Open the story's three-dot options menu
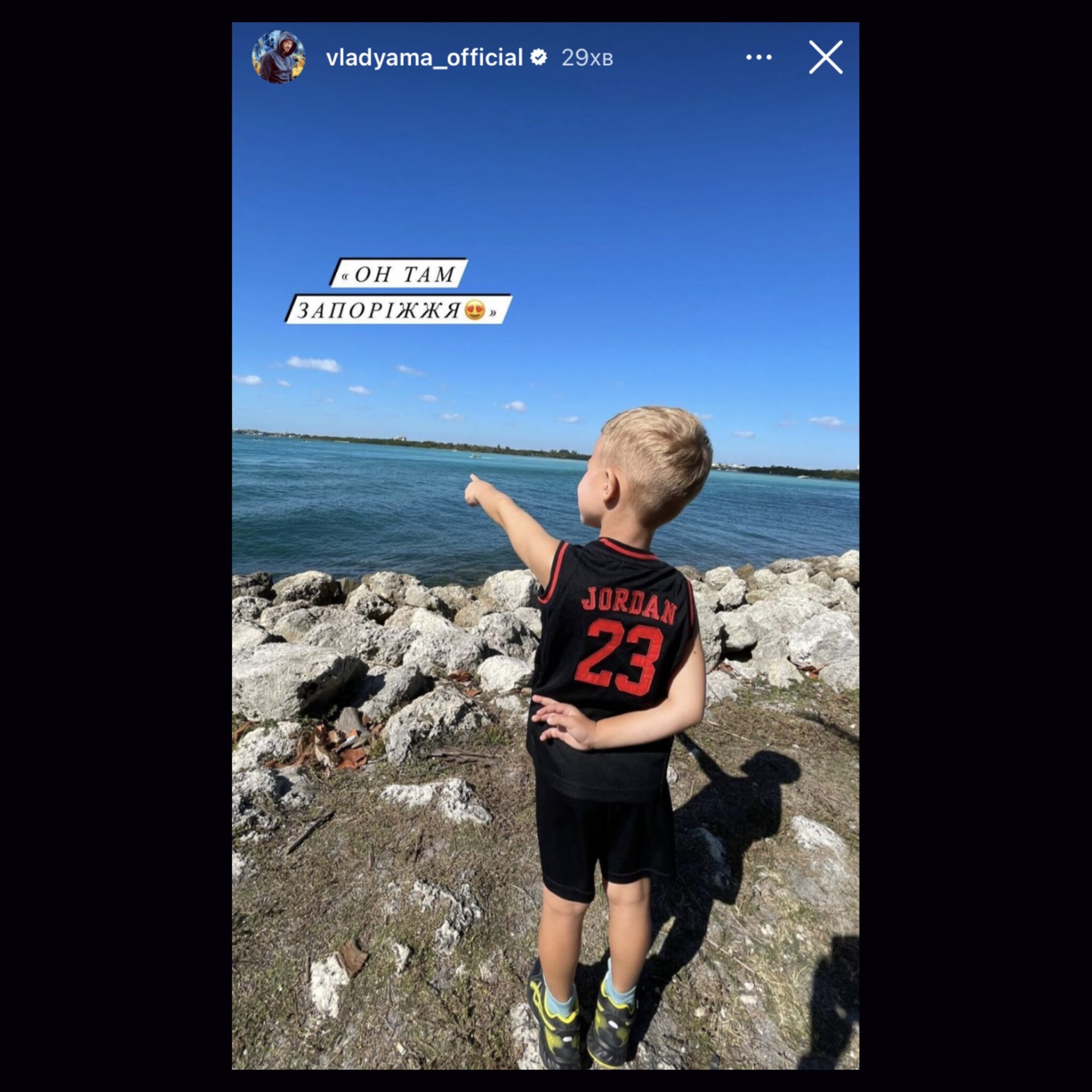The width and height of the screenshot is (1092, 1092). click(759, 57)
